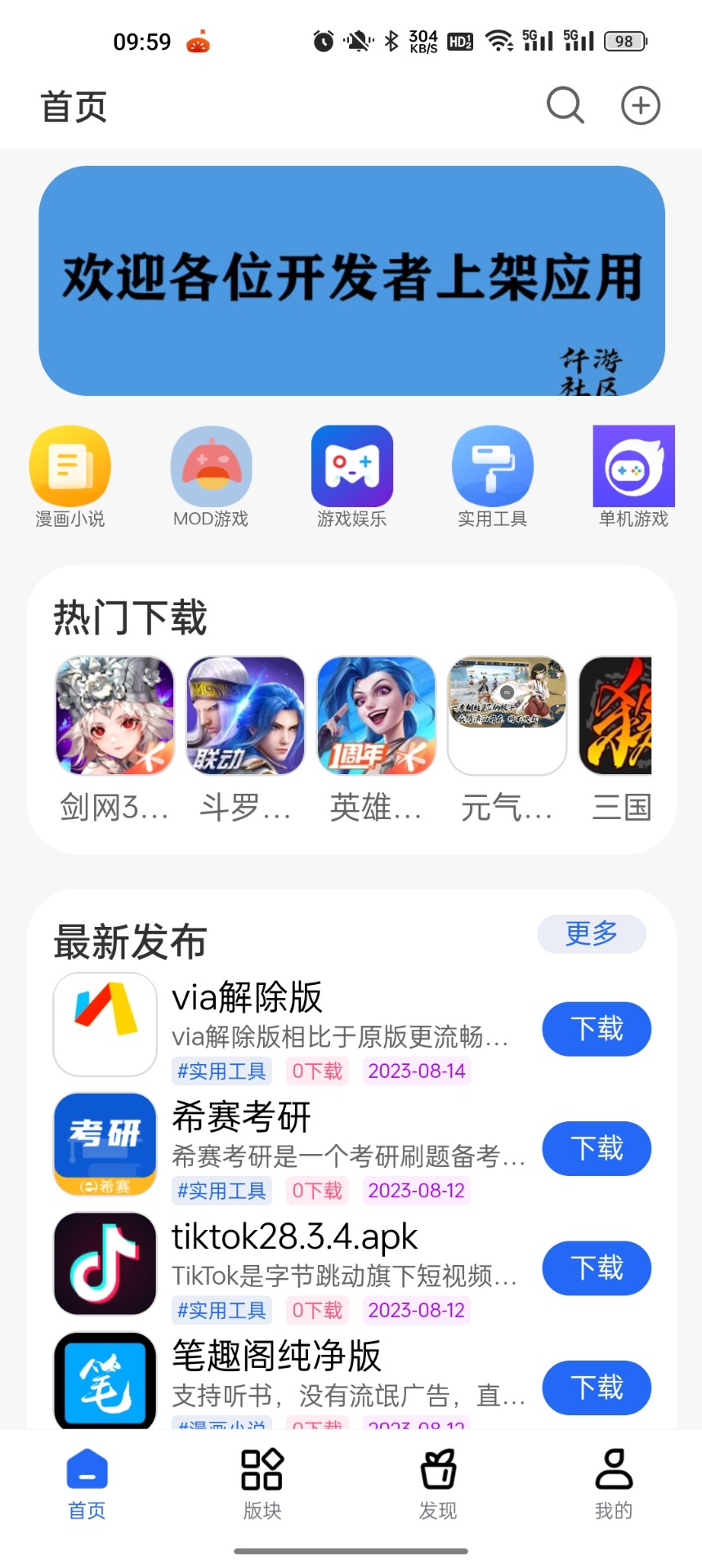Open the 更多 link next to 最新发布
The width and height of the screenshot is (702, 1568).
[x=590, y=933]
